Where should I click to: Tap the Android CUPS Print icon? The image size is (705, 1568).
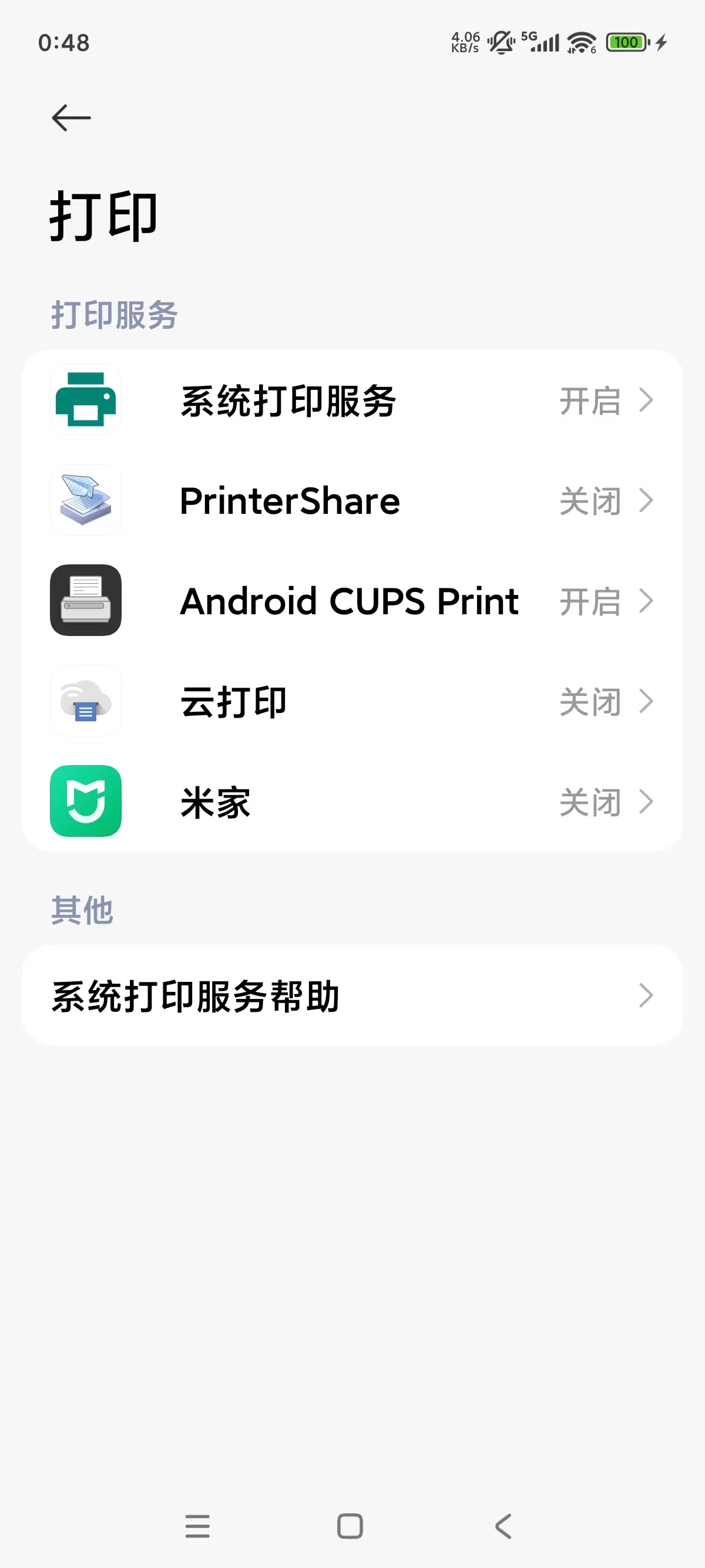[x=85, y=600]
